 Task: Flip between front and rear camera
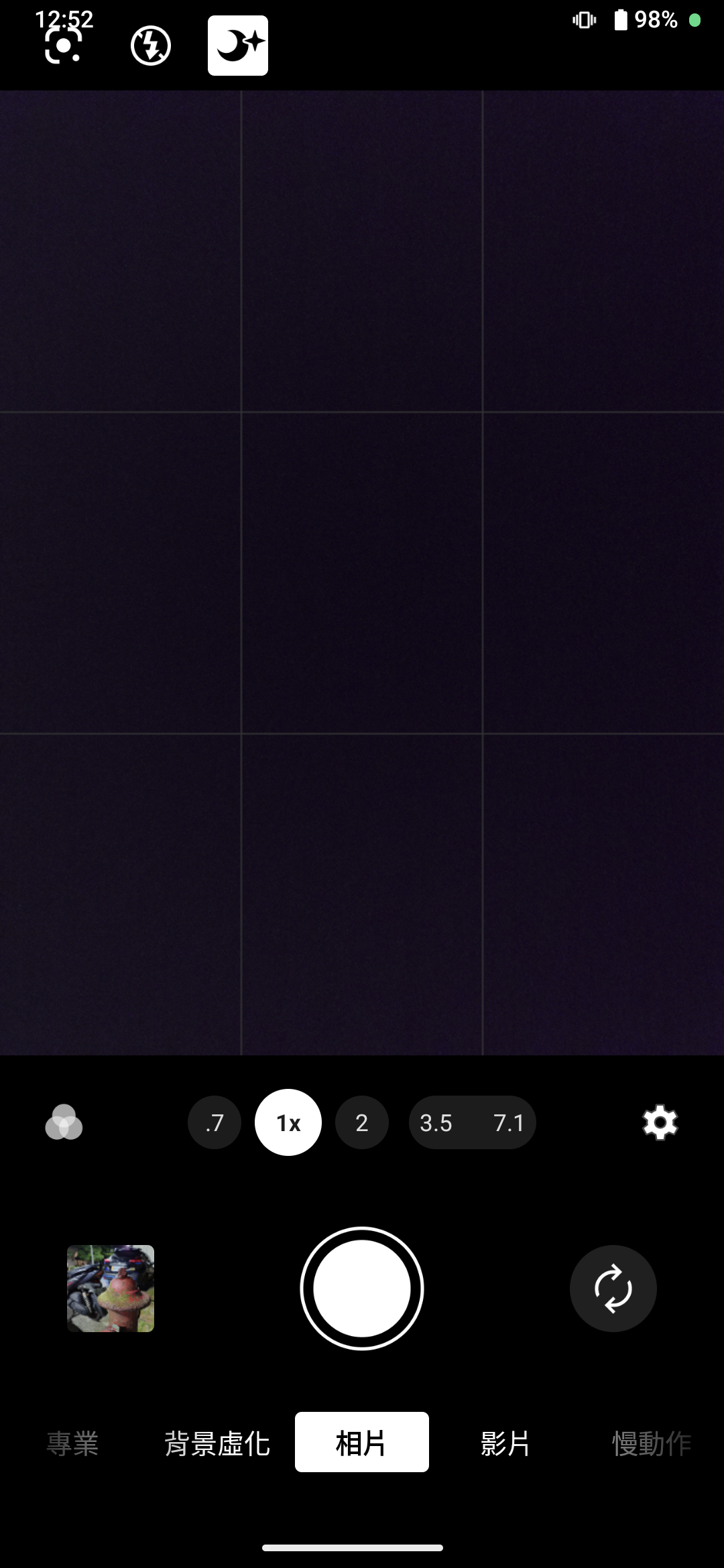tap(613, 1289)
